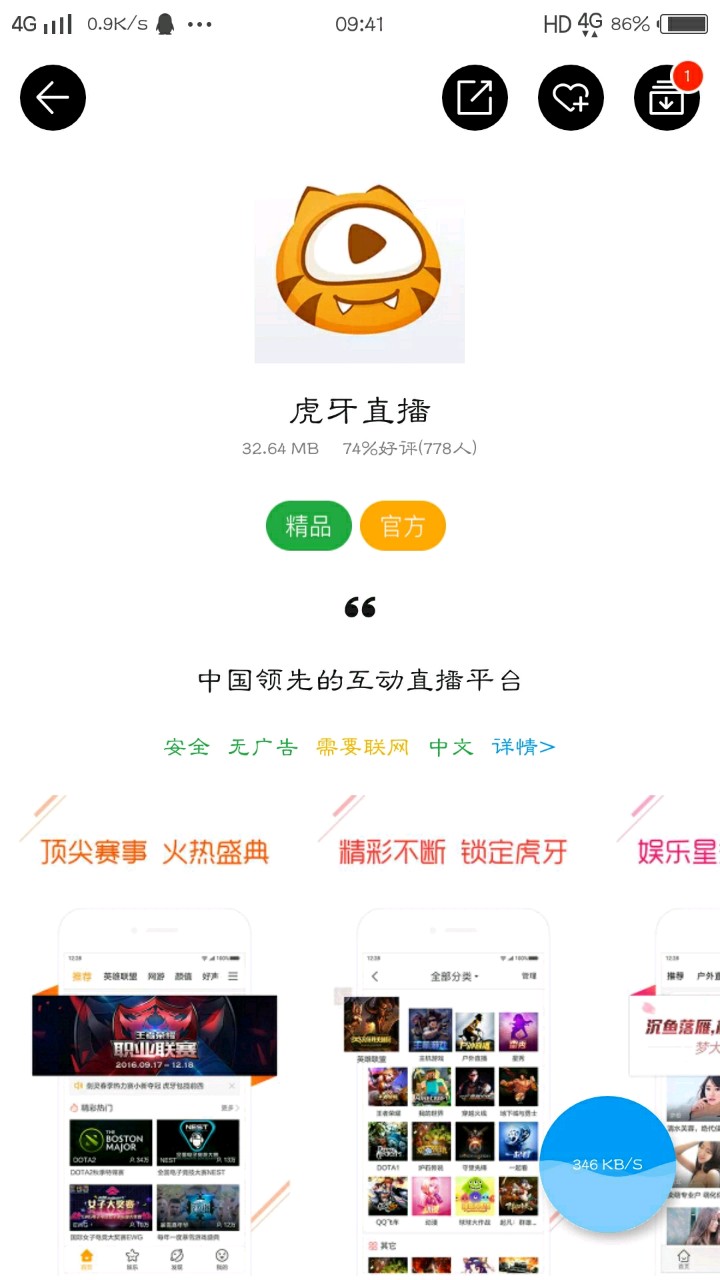Go back using the arrow icon
Screen dimensions: 720x1280
pos(53,97)
